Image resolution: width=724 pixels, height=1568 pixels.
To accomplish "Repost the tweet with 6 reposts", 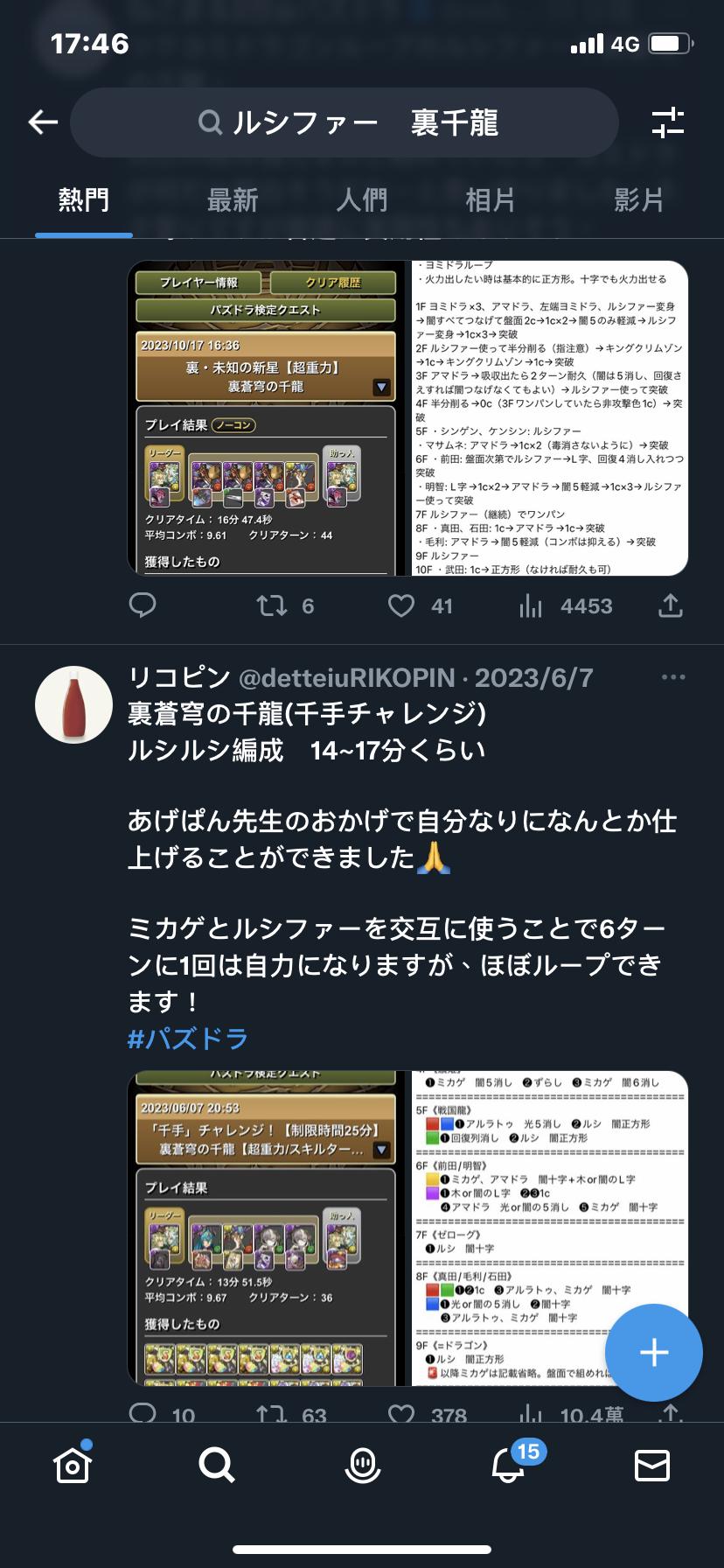I will coord(272,605).
